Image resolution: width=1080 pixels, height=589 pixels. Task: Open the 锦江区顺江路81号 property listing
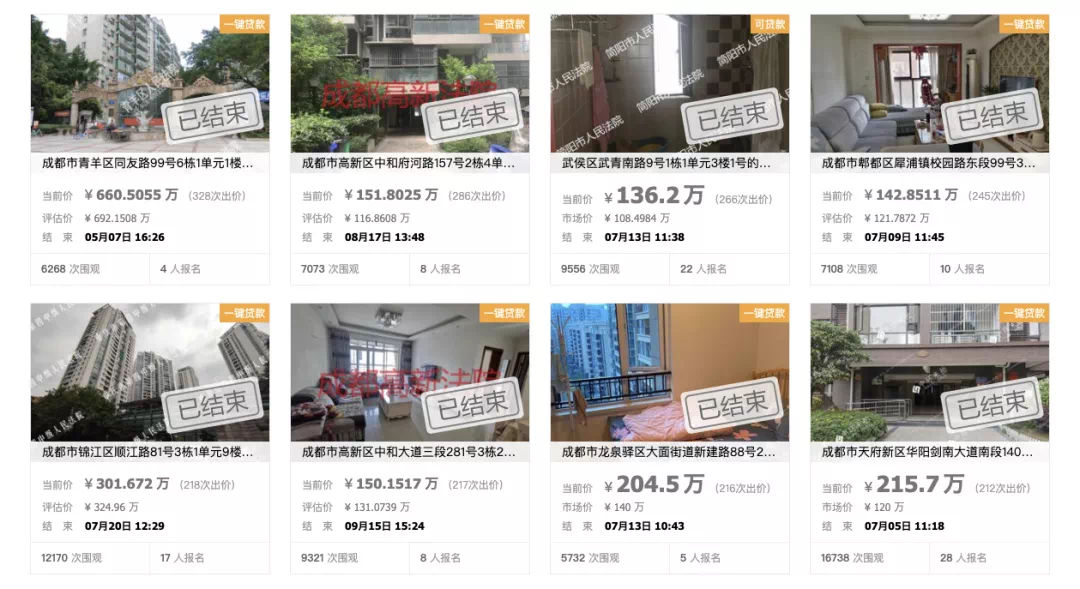click(148, 452)
